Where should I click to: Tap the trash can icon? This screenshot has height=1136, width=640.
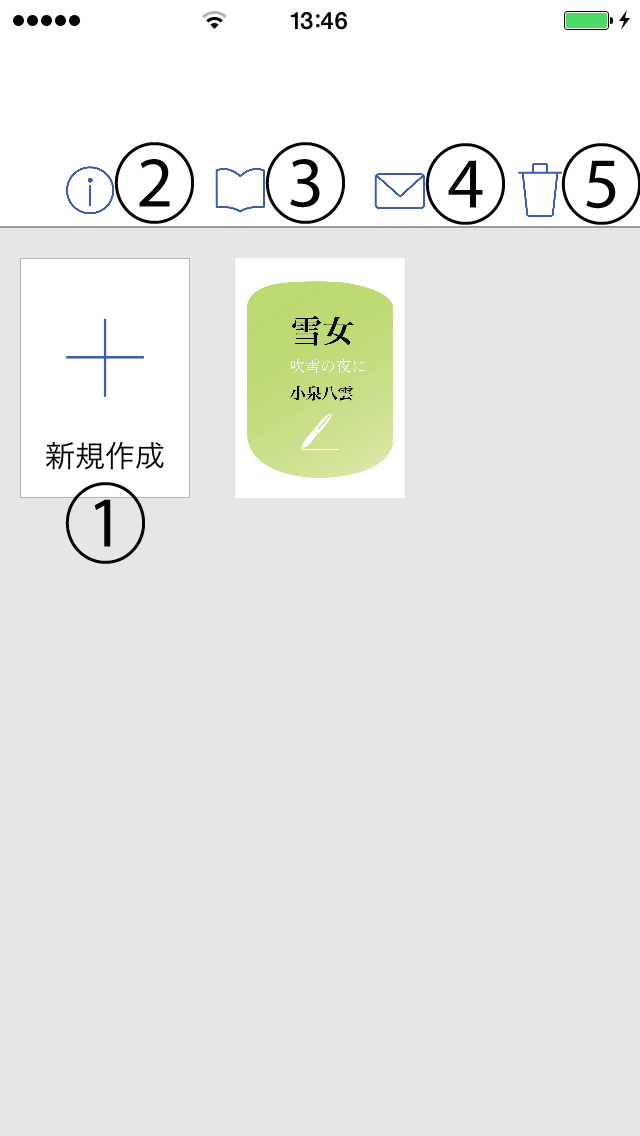click(540, 190)
